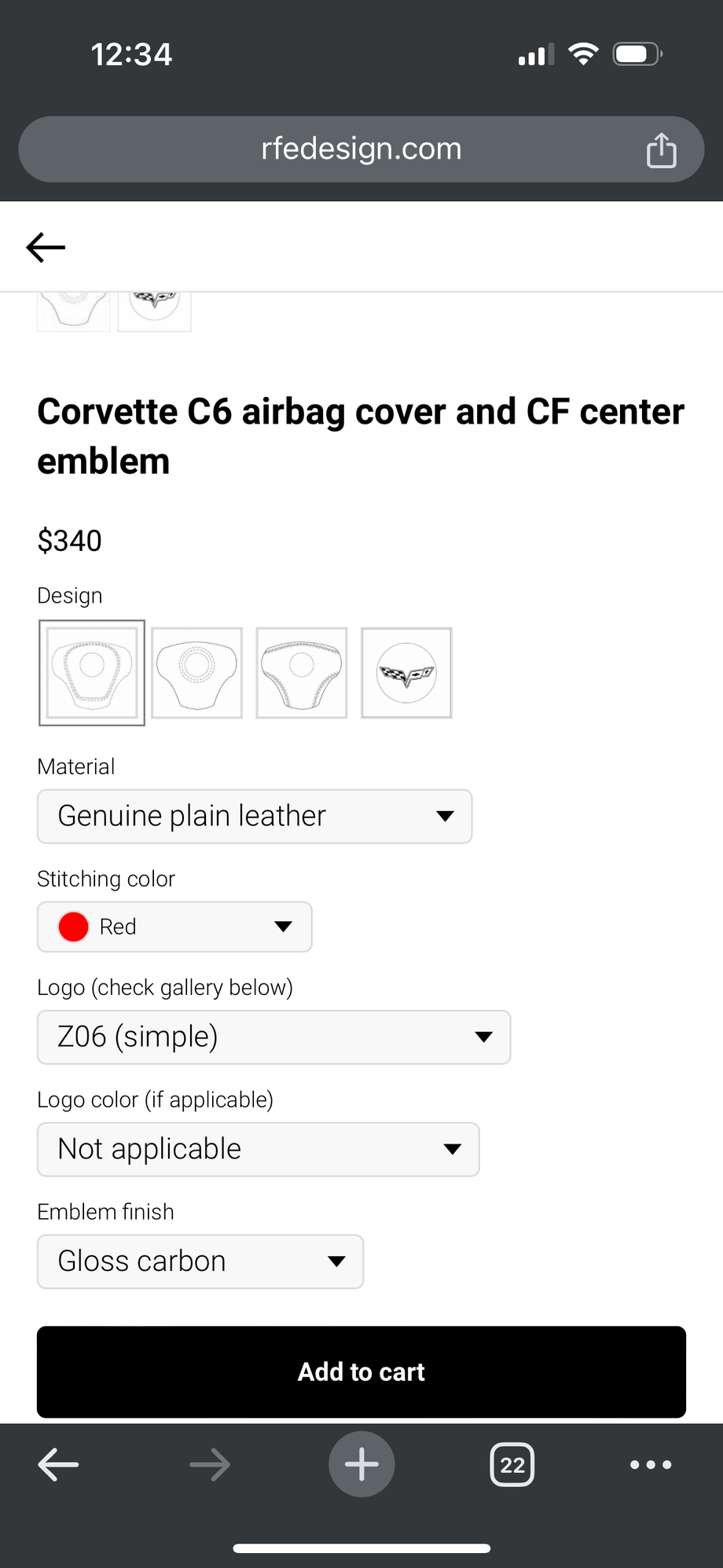Image resolution: width=723 pixels, height=1568 pixels.
Task: Open the browser's more options menu
Action: [x=651, y=1464]
